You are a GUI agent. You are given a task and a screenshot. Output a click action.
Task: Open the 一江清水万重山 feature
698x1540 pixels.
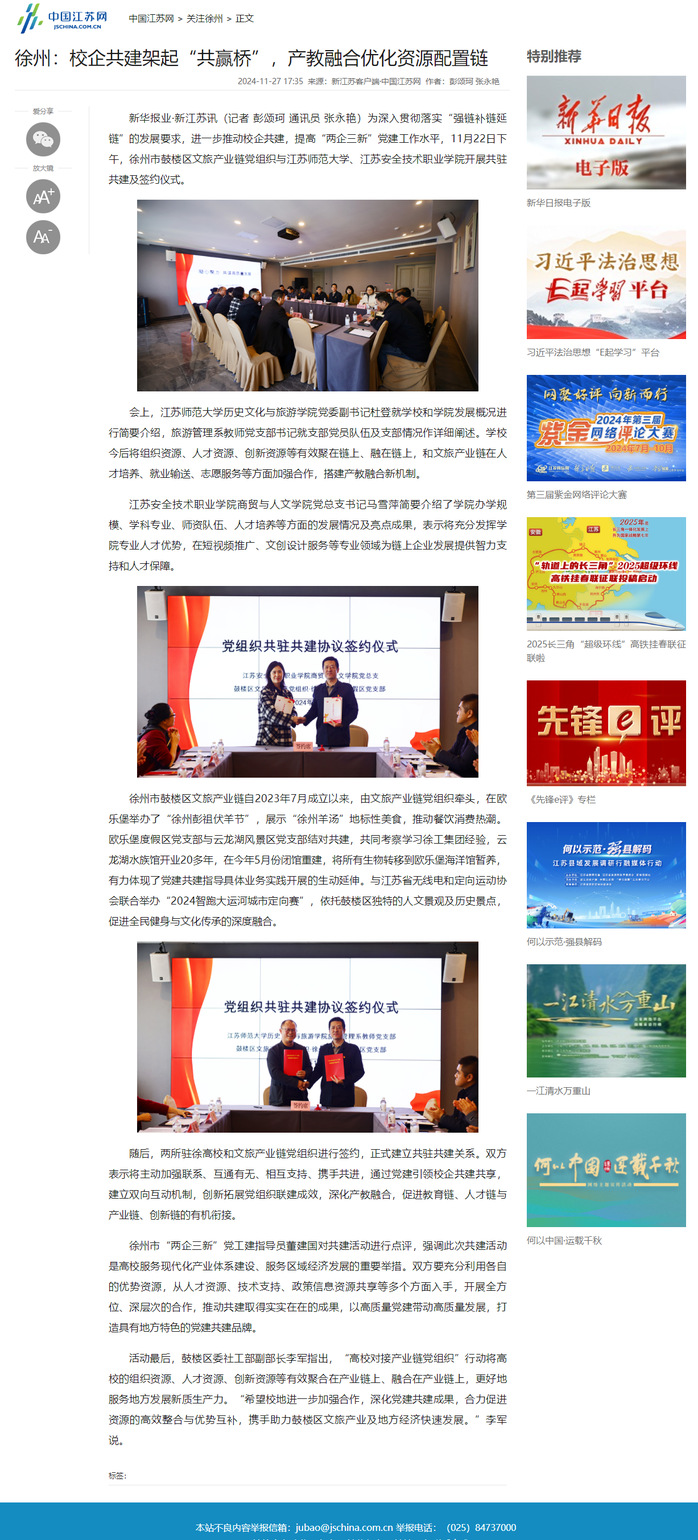click(606, 1019)
